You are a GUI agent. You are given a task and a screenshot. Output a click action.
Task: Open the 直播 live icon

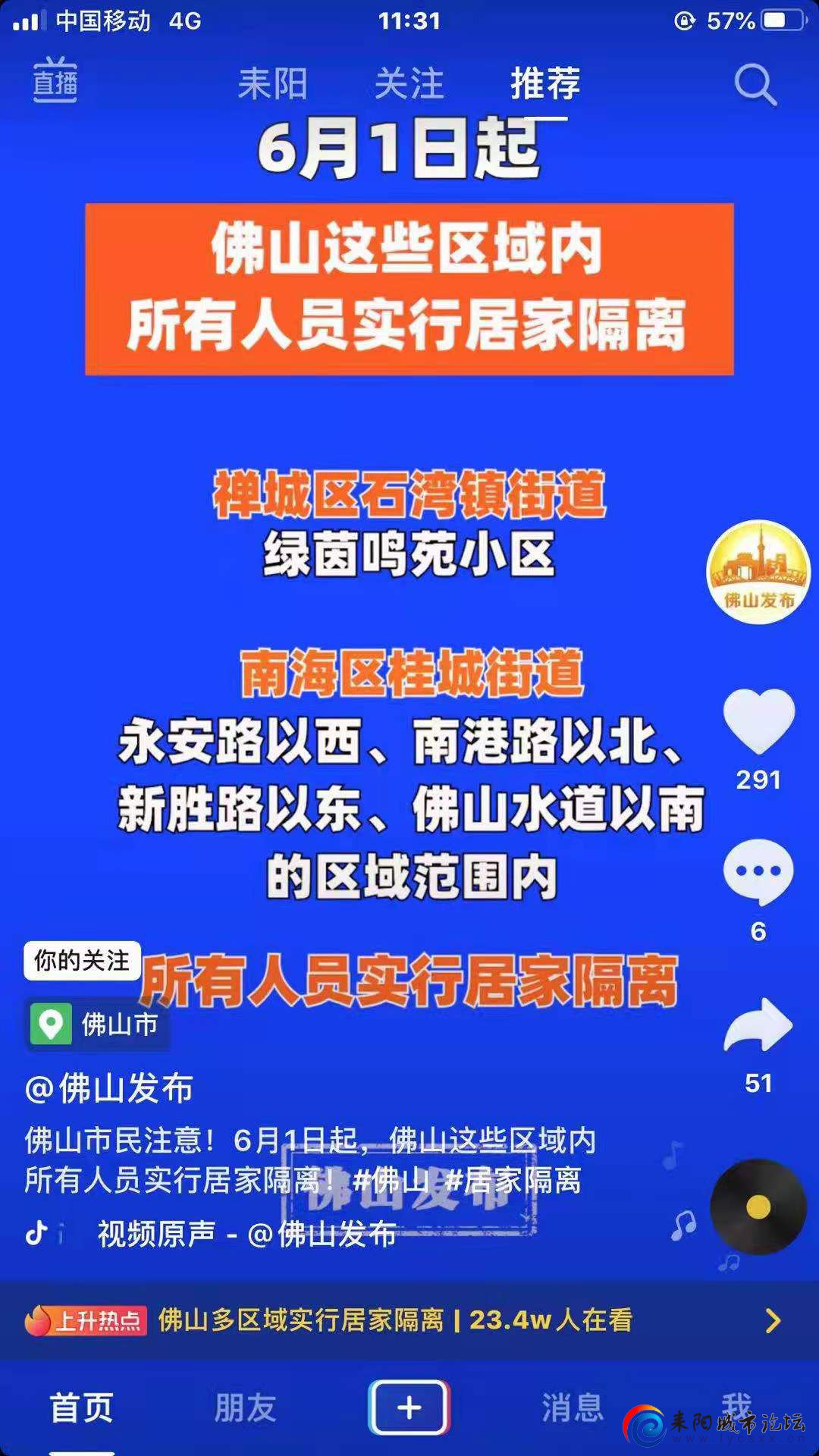tap(55, 81)
